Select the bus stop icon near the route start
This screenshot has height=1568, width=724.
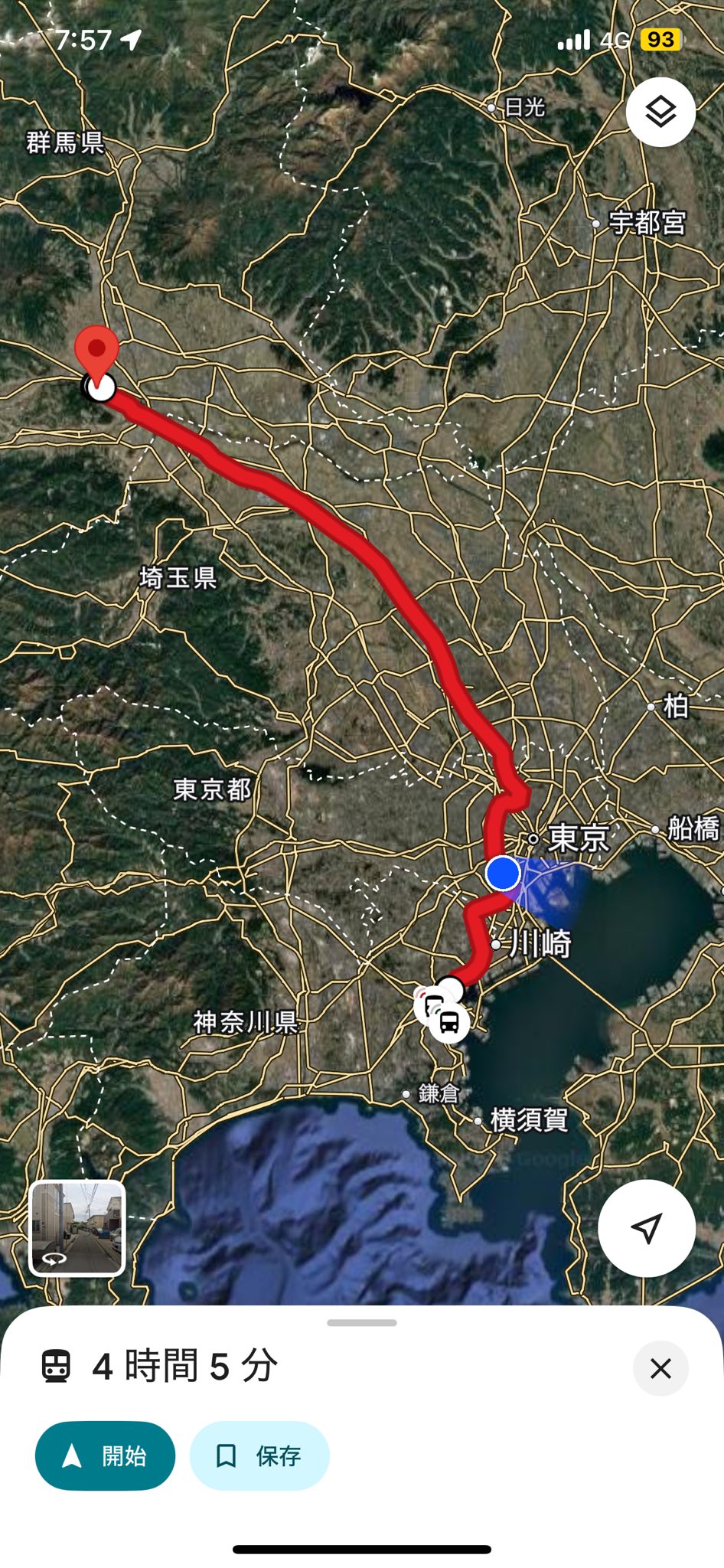coord(449,1022)
